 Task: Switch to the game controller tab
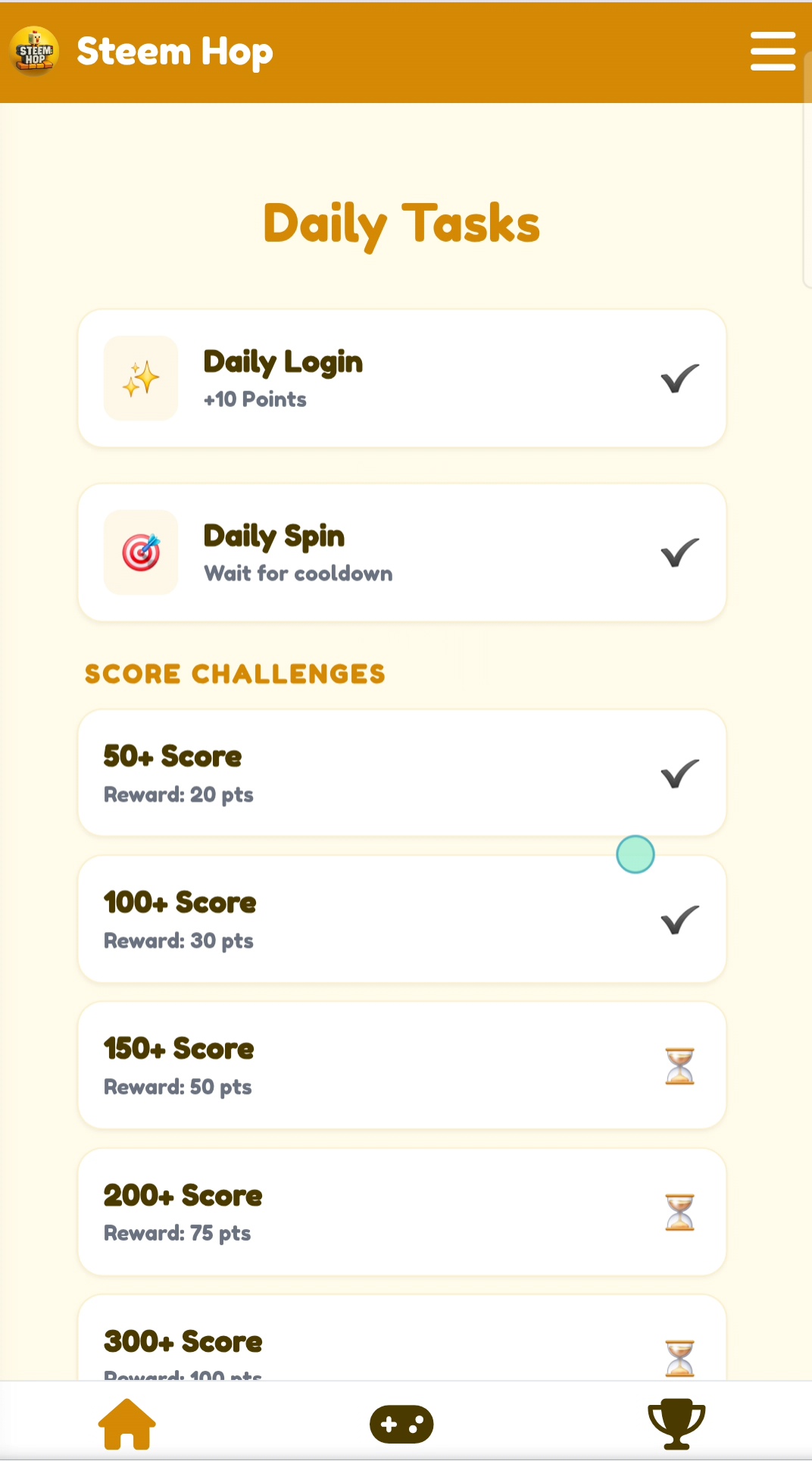point(401,1424)
